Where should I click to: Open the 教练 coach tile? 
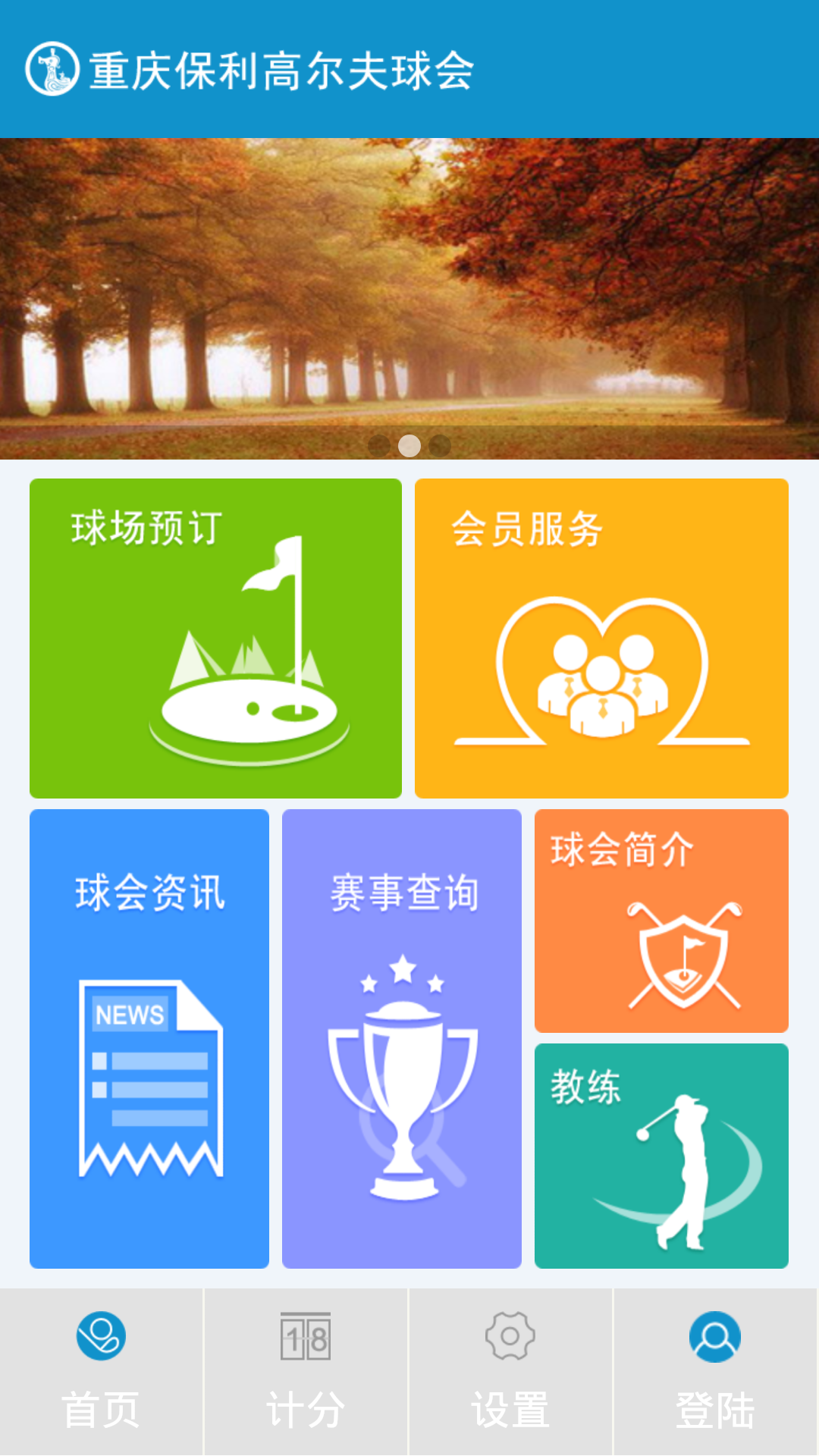[661, 1156]
